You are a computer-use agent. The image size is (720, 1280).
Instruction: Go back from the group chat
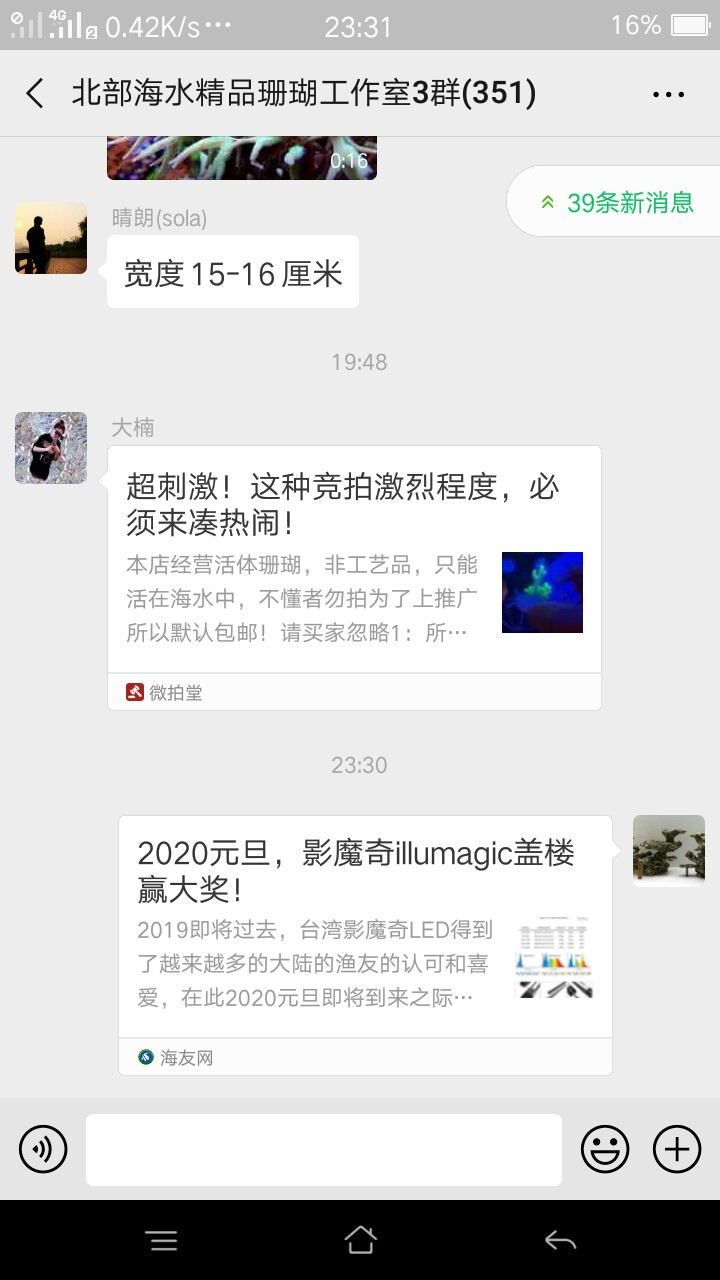click(x=35, y=94)
